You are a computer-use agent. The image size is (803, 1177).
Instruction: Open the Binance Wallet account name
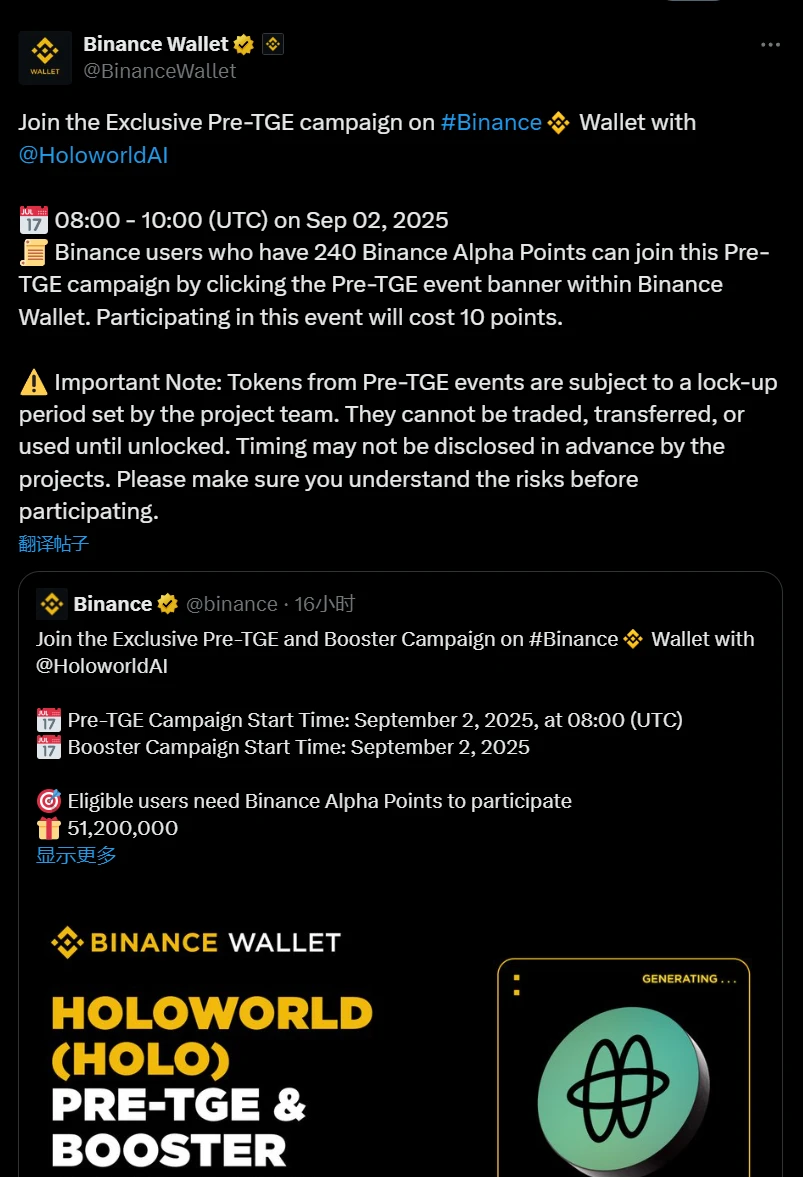[155, 44]
